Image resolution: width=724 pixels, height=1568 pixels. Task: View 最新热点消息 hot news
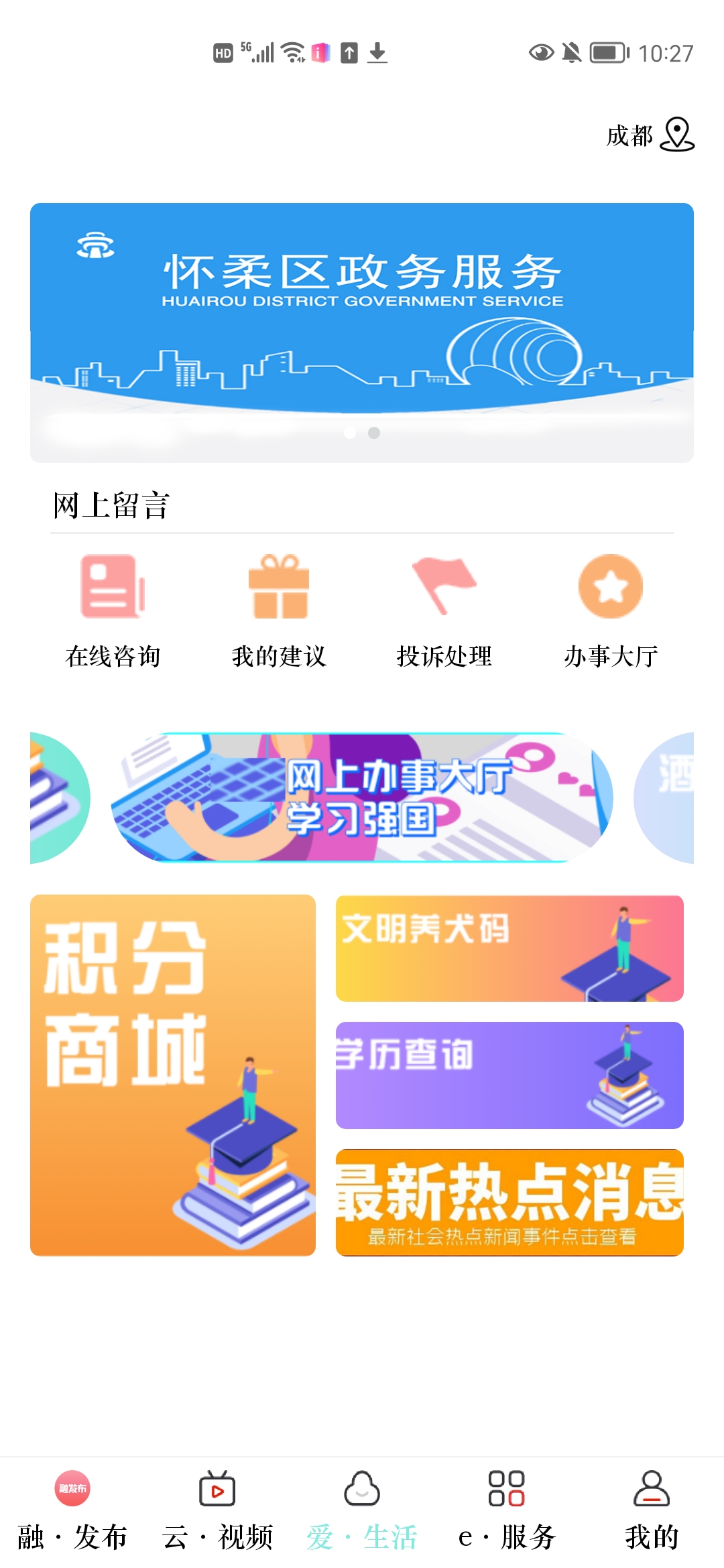tap(509, 1202)
